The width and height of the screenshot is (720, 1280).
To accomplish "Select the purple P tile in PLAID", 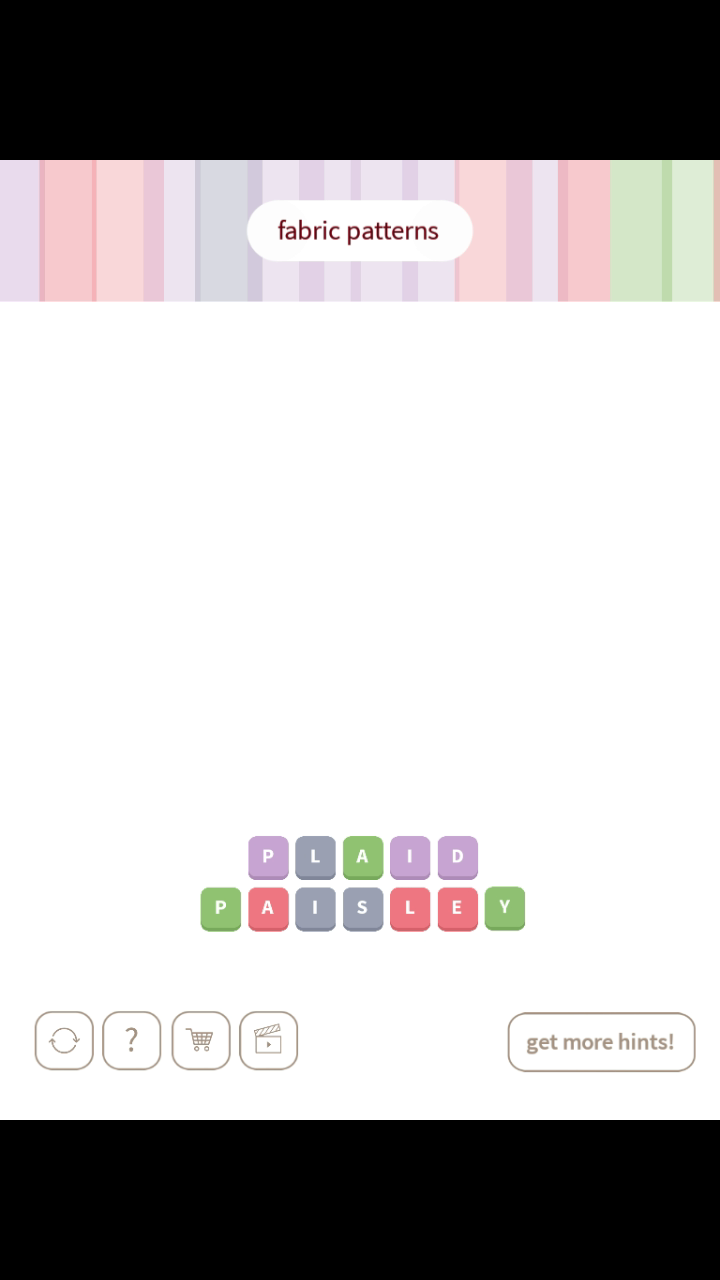I will 268,857.
